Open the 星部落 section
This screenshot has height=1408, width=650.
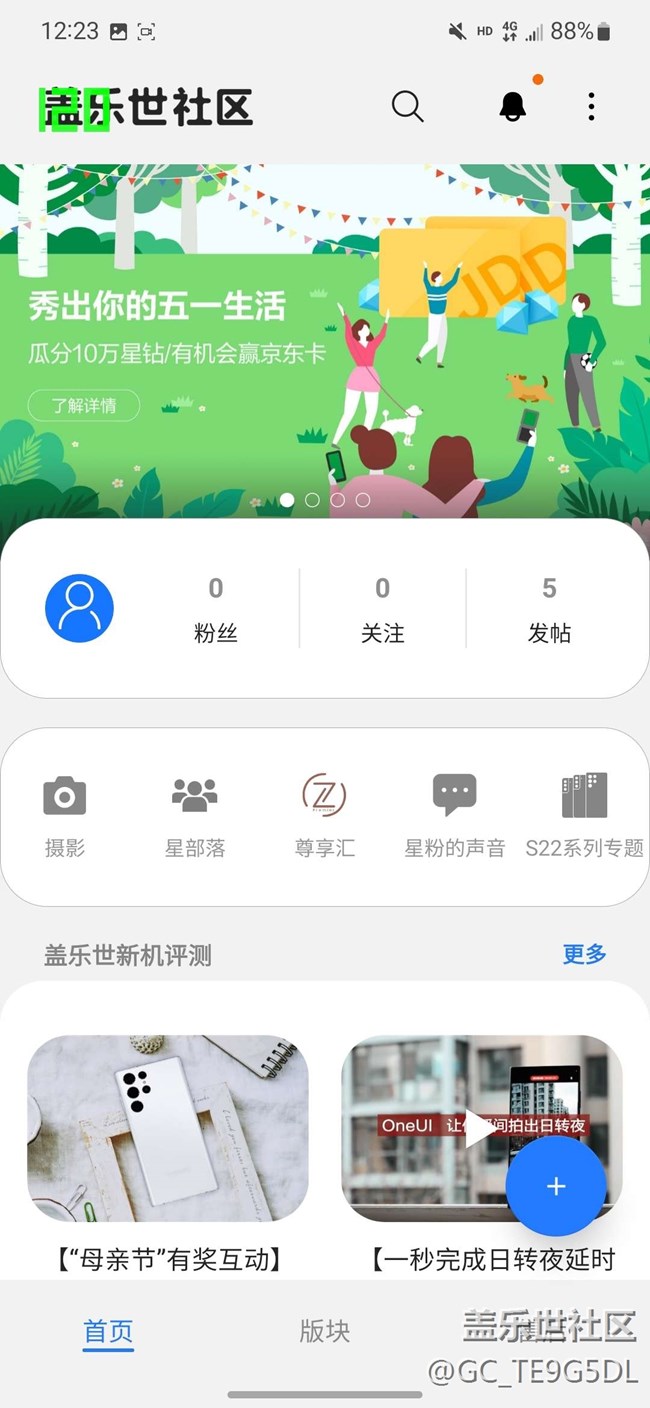pos(195,816)
